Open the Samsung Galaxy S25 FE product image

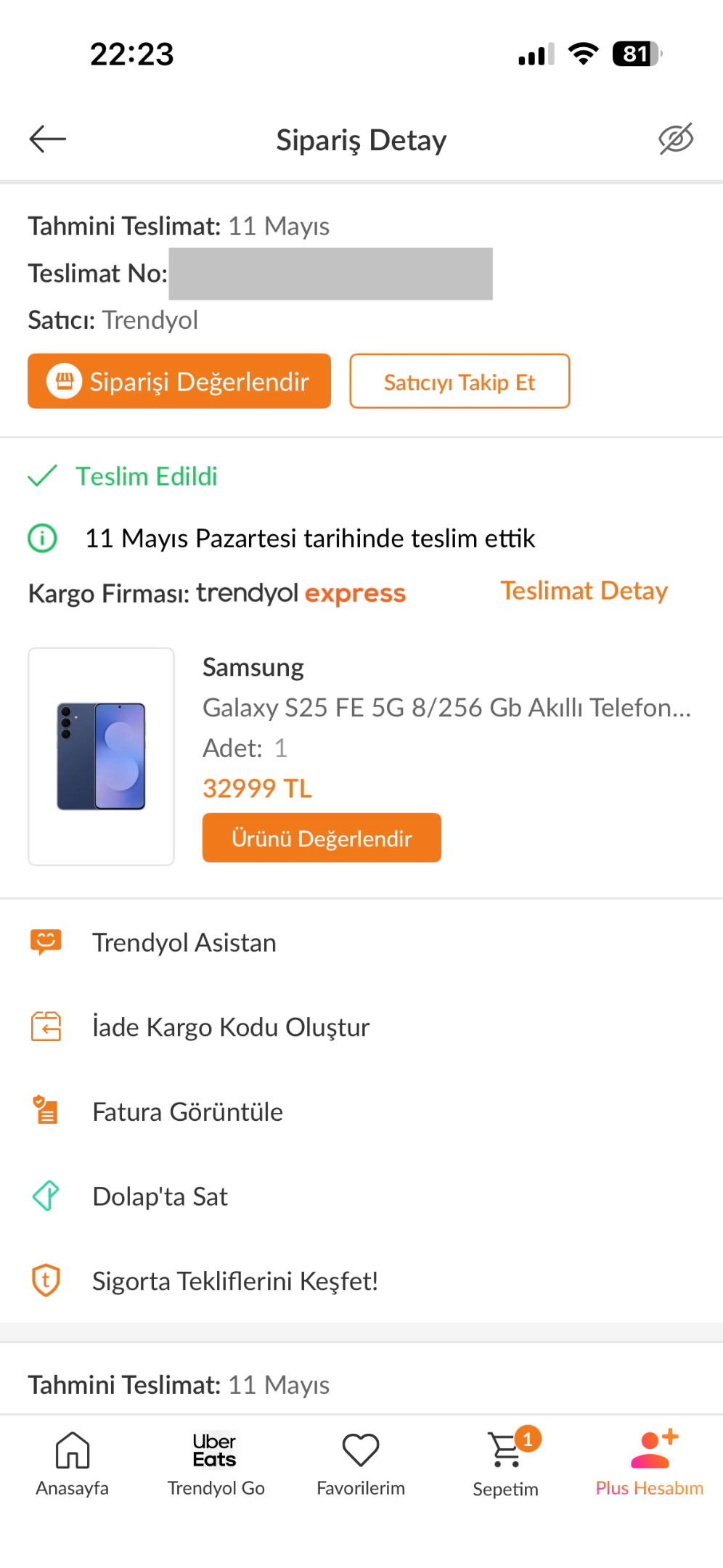coord(101,756)
